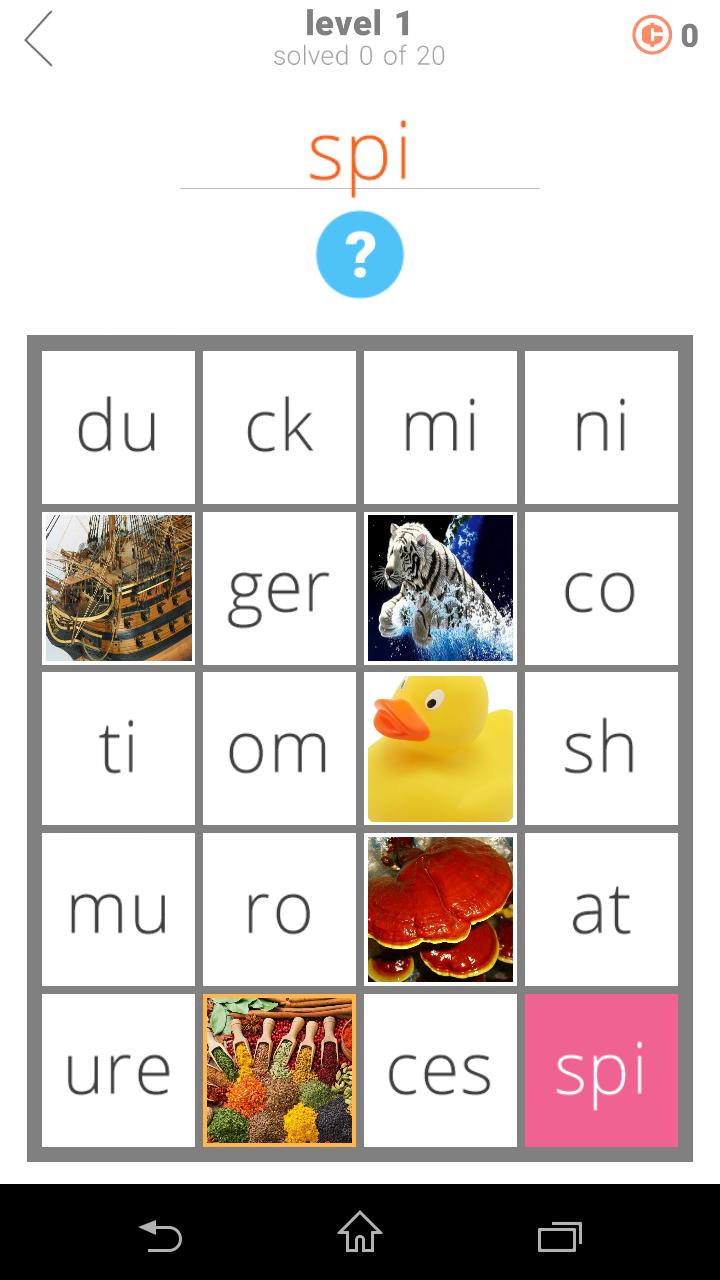Open the blue question mark hint
This screenshot has height=1280, width=720.
click(360, 255)
